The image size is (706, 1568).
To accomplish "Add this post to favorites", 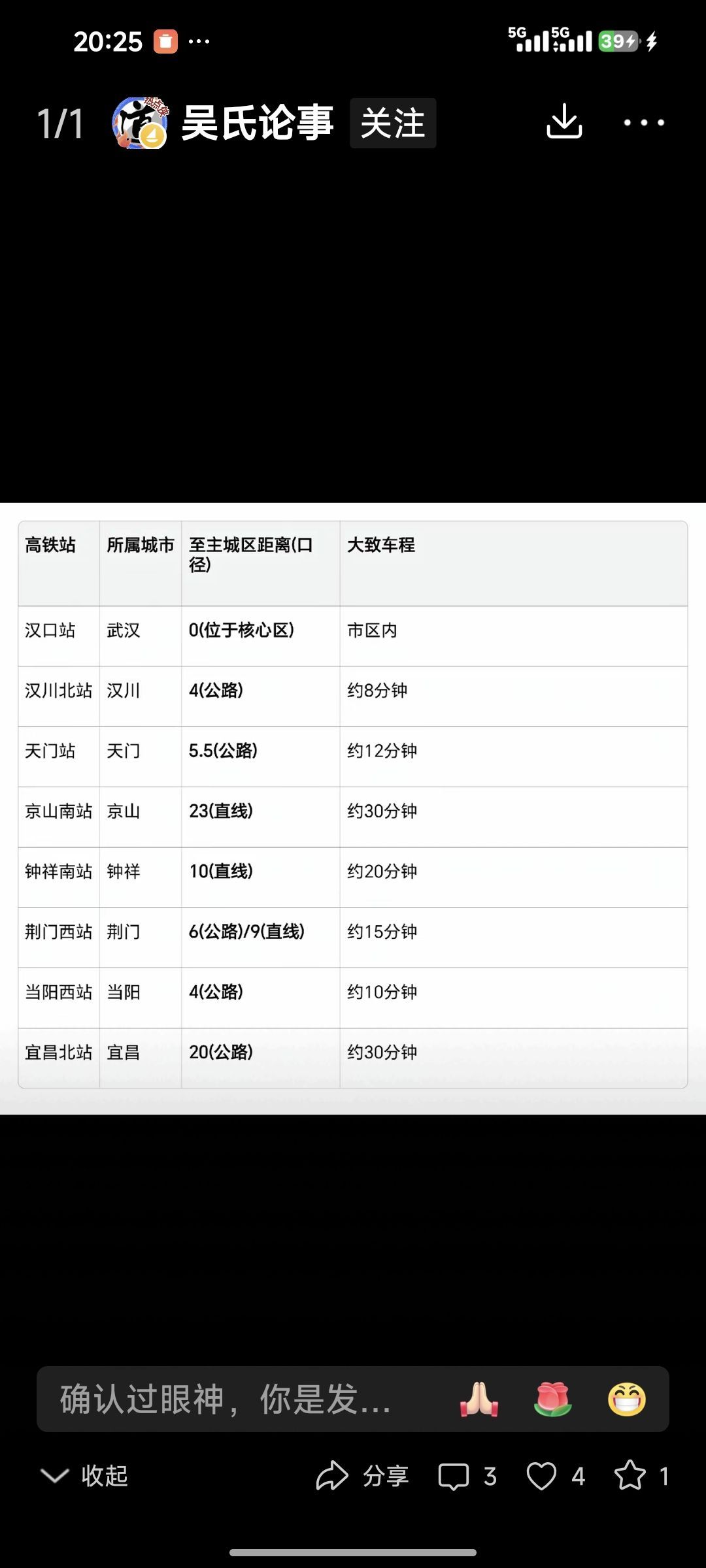I will [641, 1476].
